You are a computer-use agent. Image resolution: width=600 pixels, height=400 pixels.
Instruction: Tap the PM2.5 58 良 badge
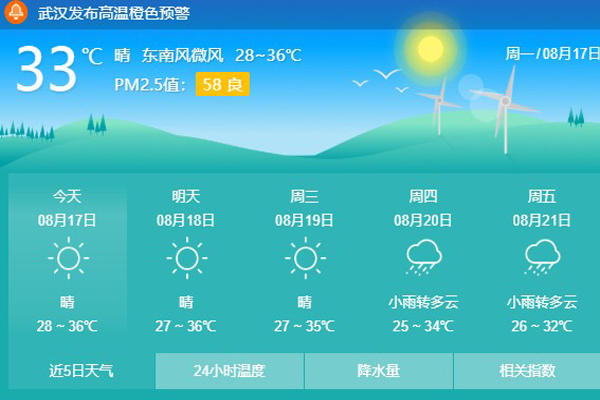click(222, 85)
